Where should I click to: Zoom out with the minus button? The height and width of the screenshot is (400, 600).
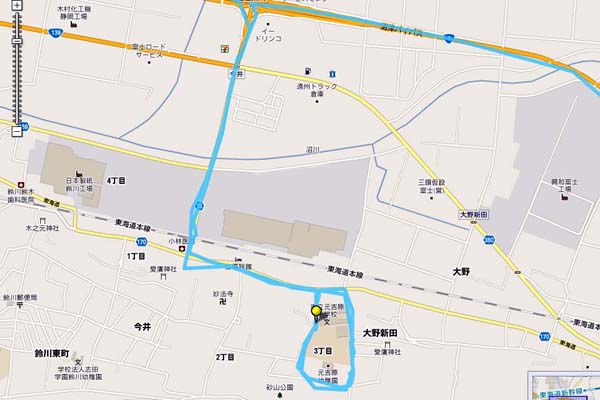point(16,130)
